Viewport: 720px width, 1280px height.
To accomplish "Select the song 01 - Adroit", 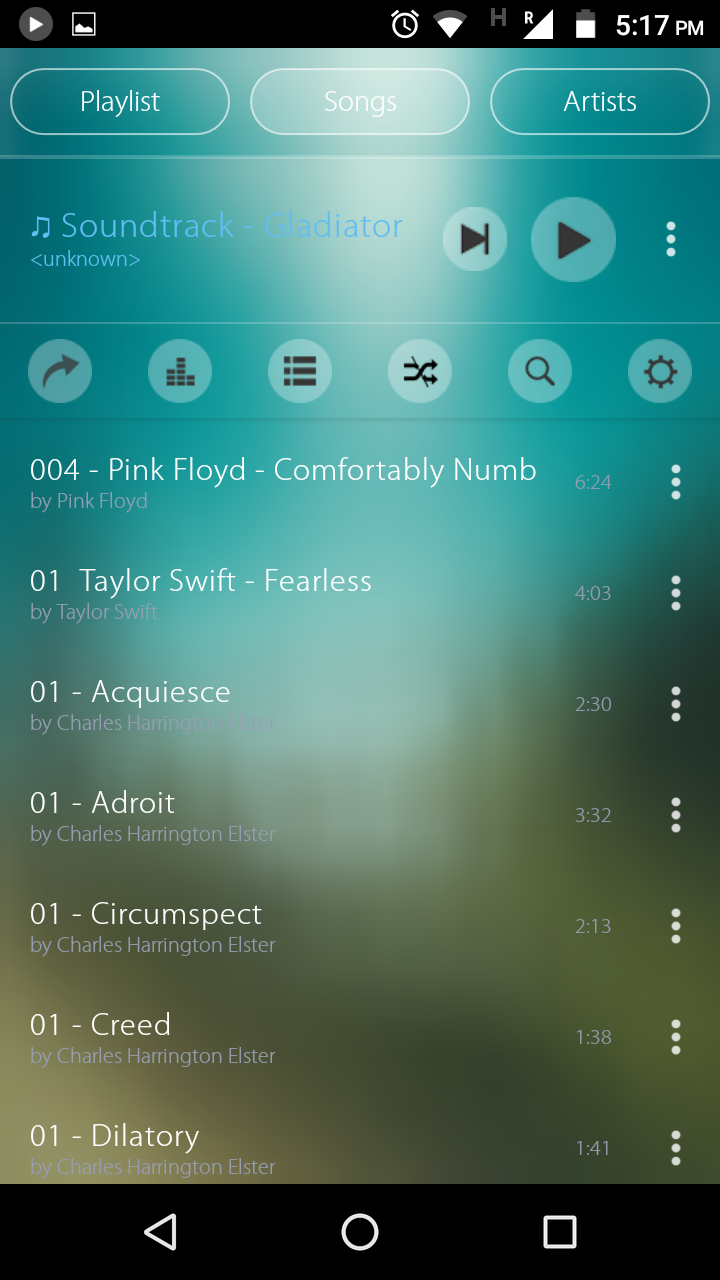I will click(320, 815).
